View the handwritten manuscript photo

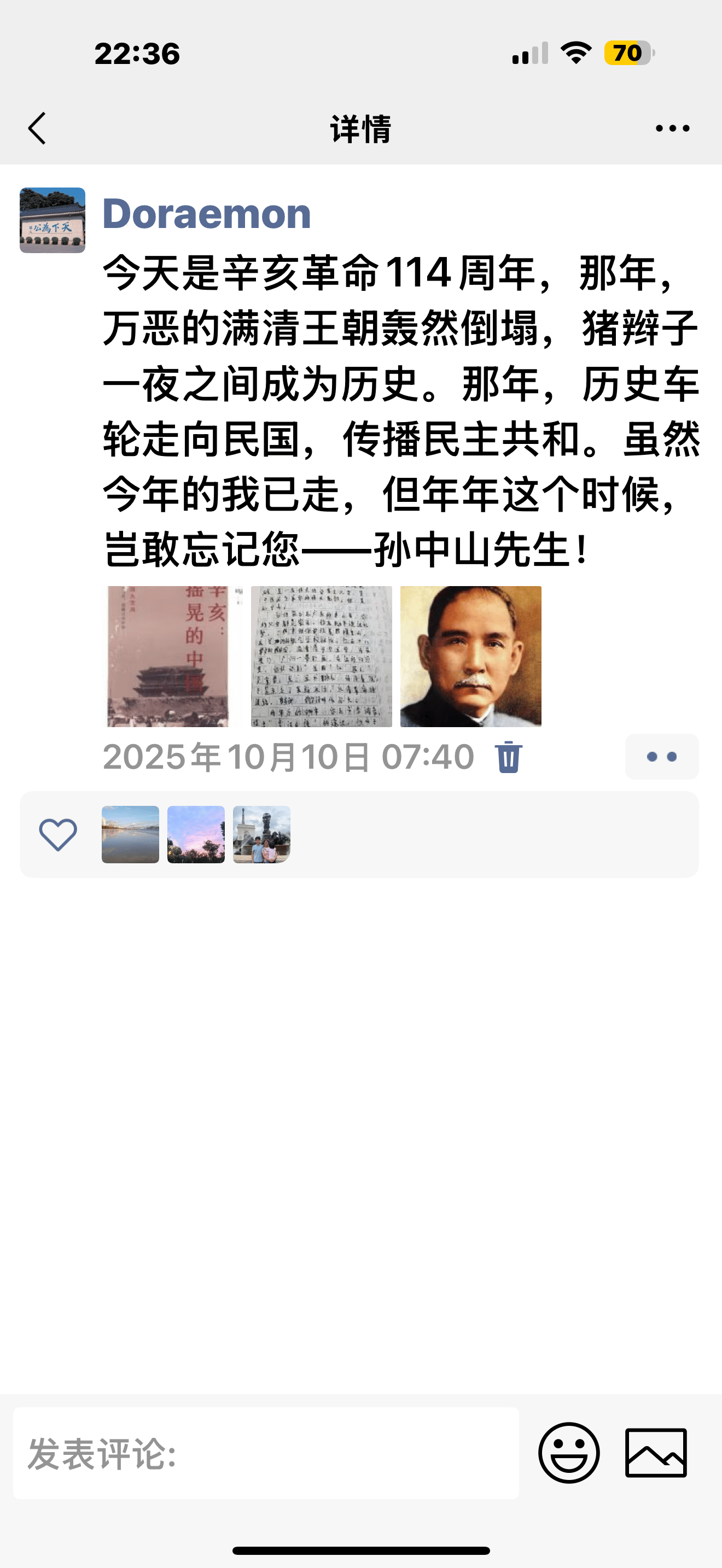(x=322, y=656)
